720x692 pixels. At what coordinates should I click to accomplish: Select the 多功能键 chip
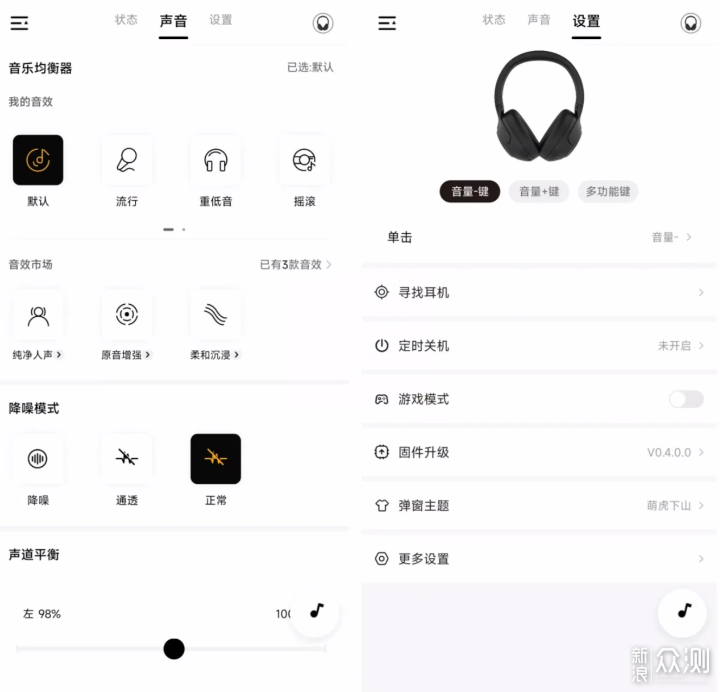608,191
